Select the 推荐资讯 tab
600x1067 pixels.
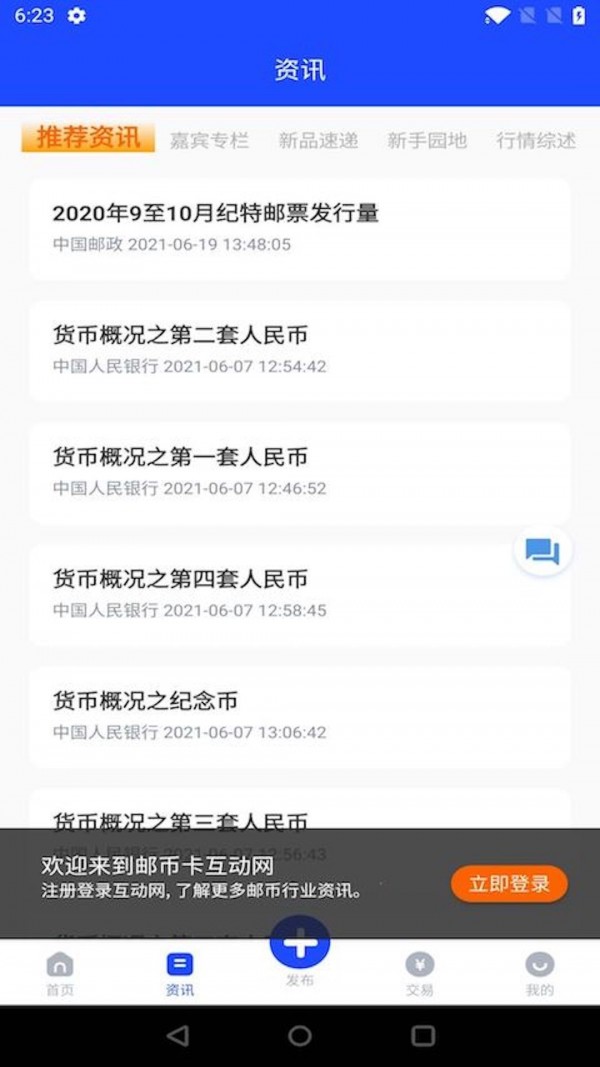click(x=88, y=138)
